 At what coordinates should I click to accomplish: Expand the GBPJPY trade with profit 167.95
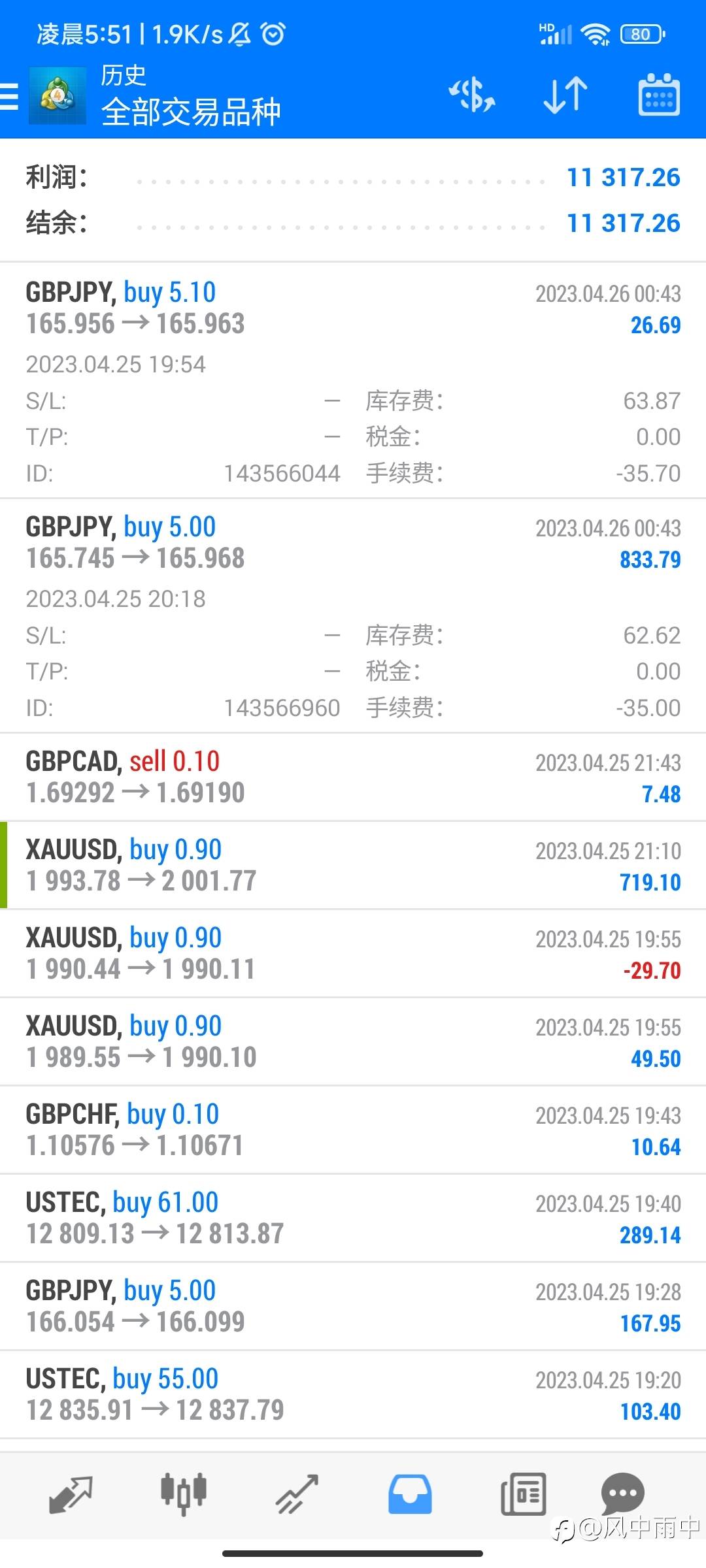(353, 1306)
